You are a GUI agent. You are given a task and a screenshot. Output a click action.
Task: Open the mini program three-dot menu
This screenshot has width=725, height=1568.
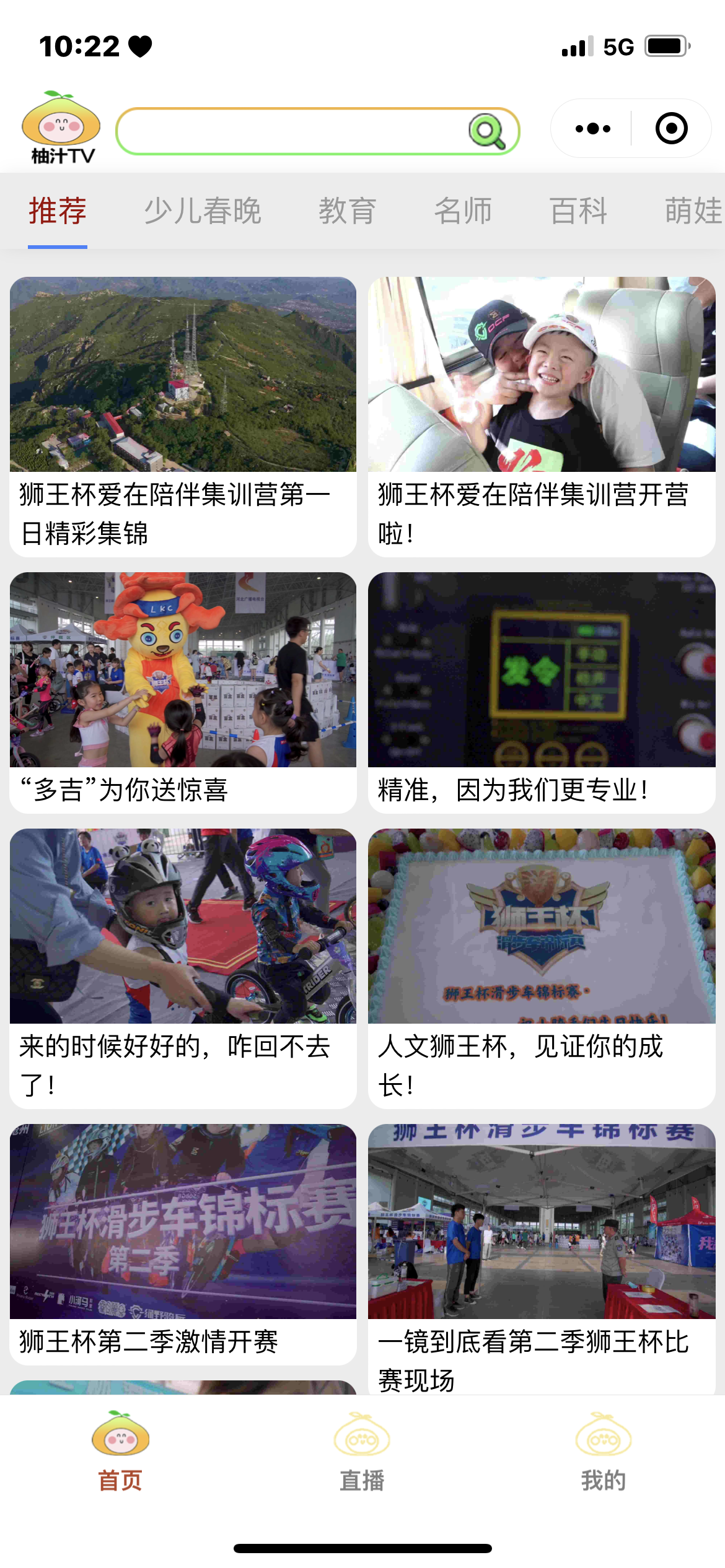click(592, 129)
